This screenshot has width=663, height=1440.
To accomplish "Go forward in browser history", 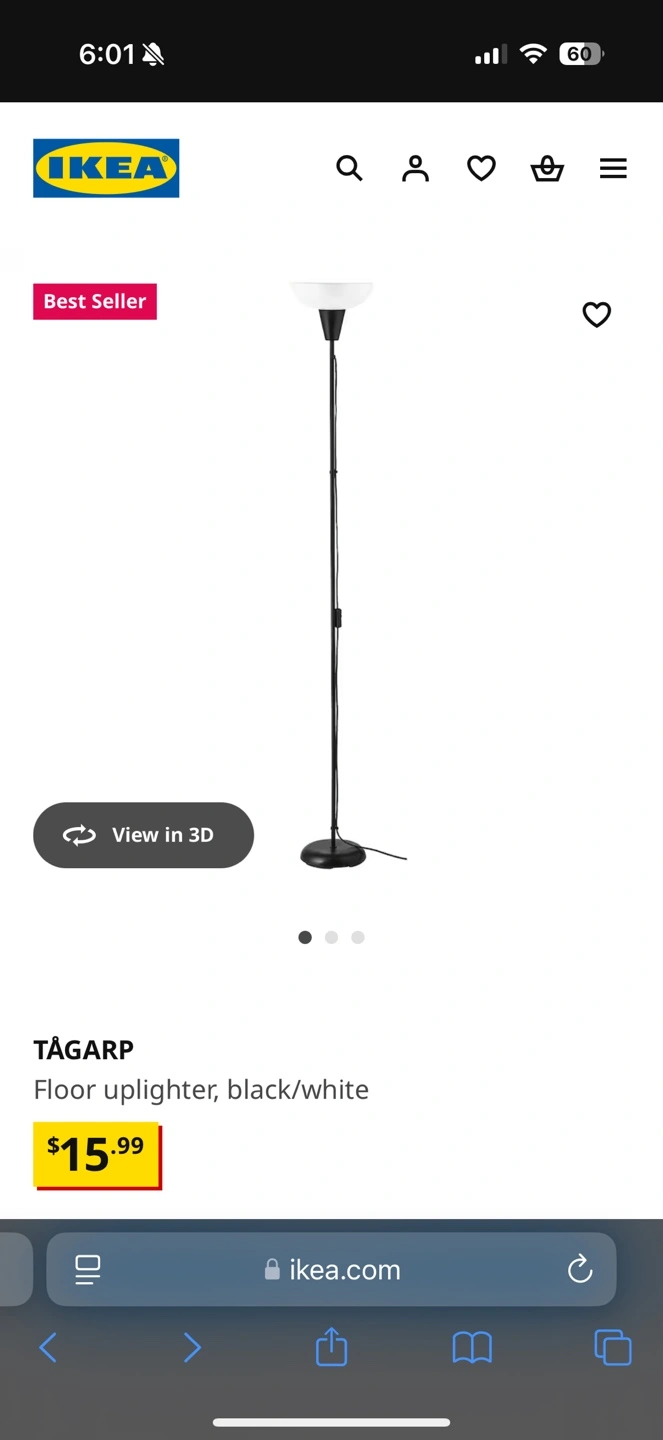I will [192, 1348].
